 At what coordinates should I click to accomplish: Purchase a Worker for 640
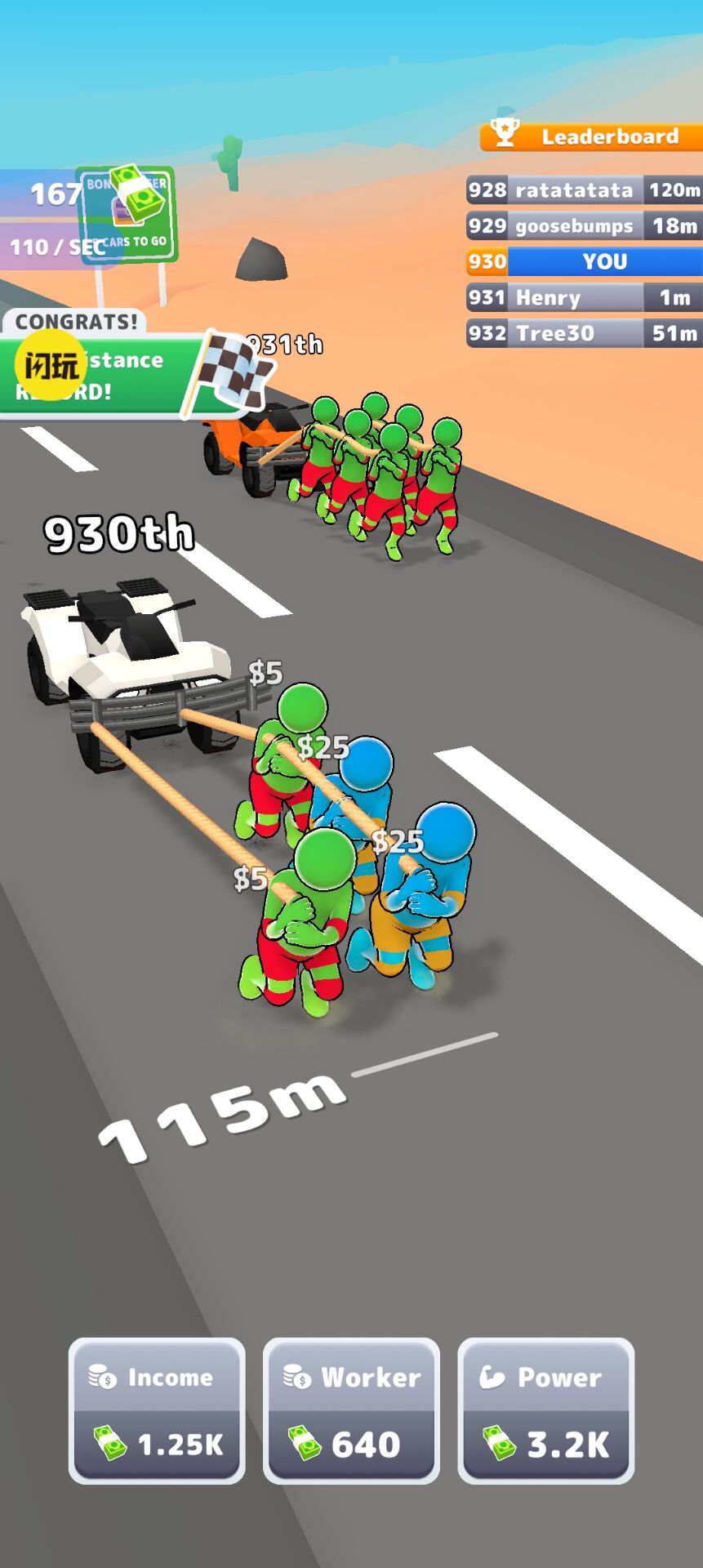pyautogui.click(x=351, y=1410)
